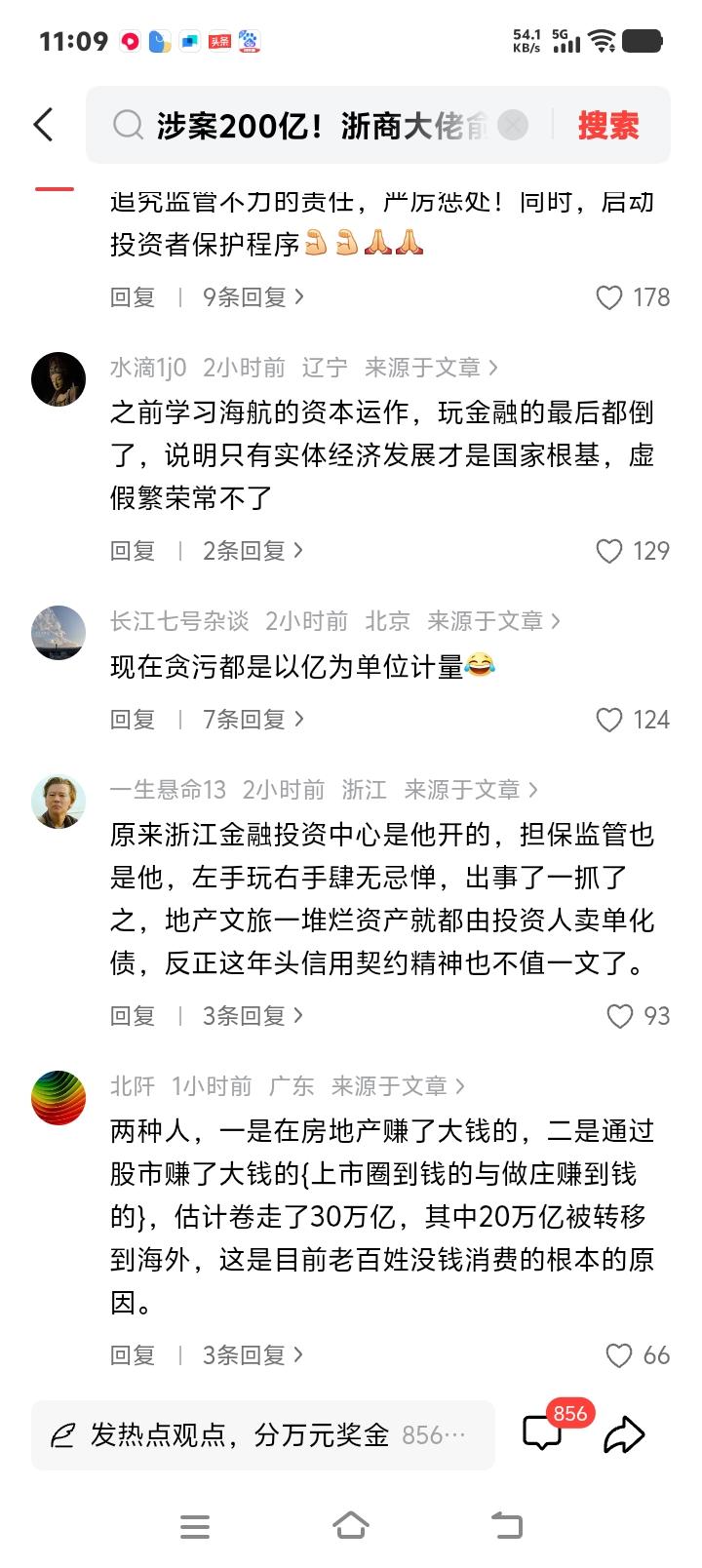Open the comments icon showing 856

pyautogui.click(x=543, y=1432)
